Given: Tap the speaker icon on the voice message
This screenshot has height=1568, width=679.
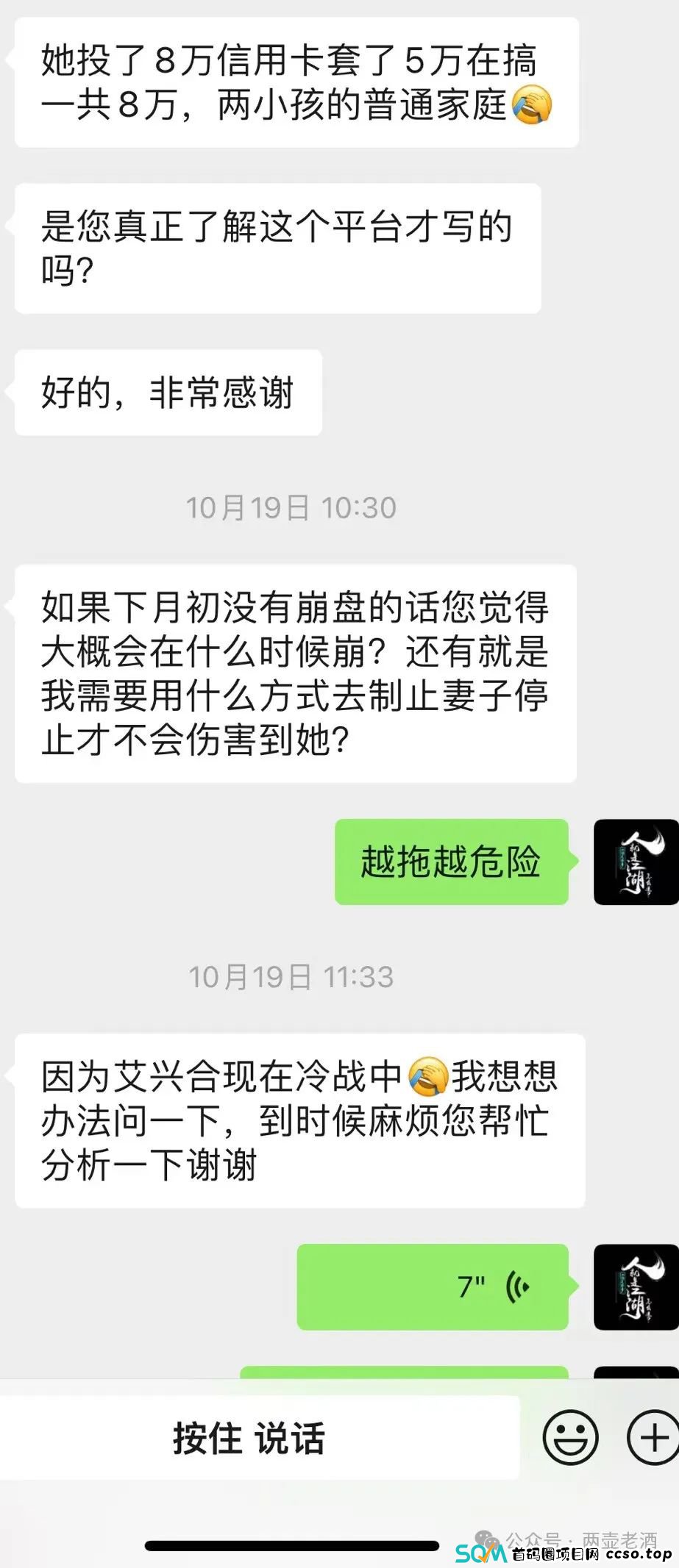Looking at the screenshot, I should [x=517, y=1286].
